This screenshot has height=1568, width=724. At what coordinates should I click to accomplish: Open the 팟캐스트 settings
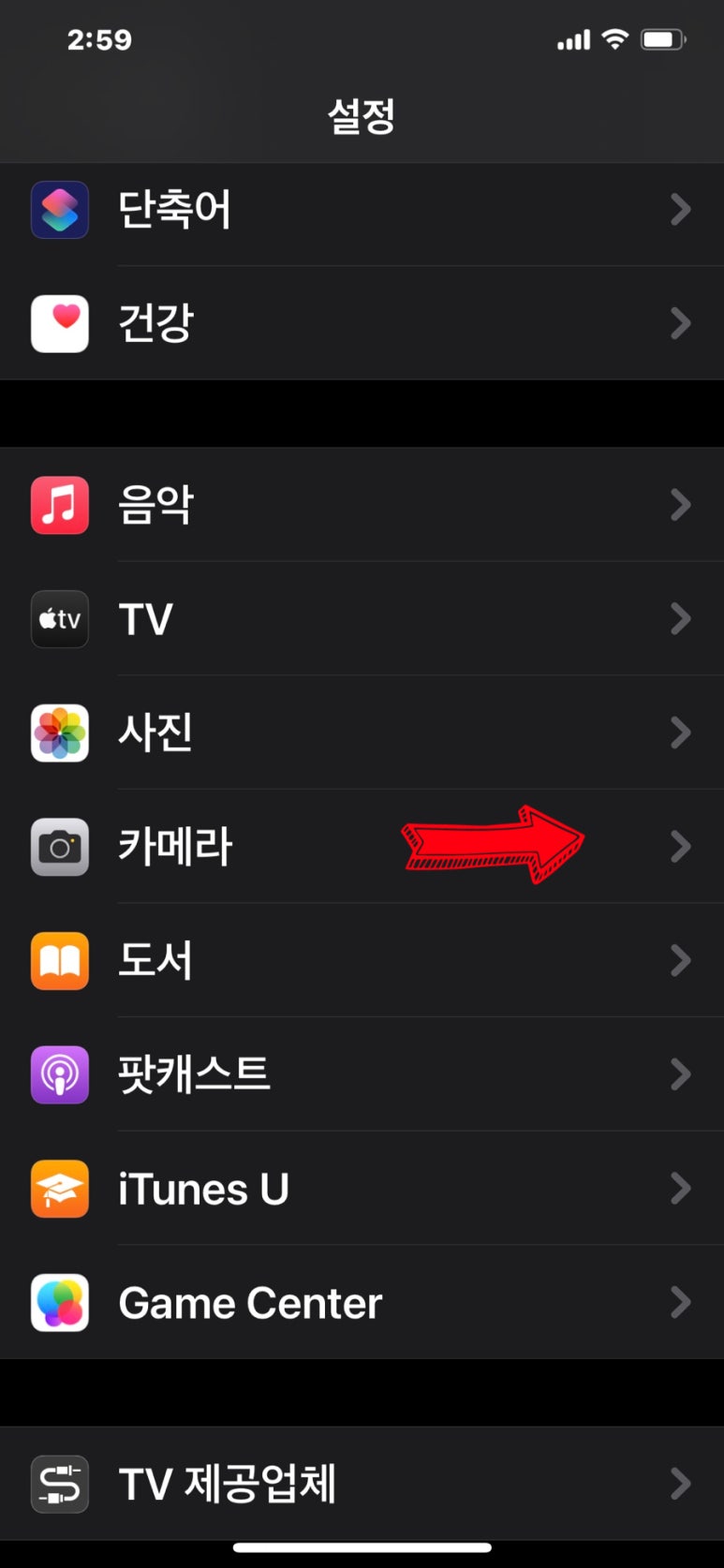(x=362, y=1074)
